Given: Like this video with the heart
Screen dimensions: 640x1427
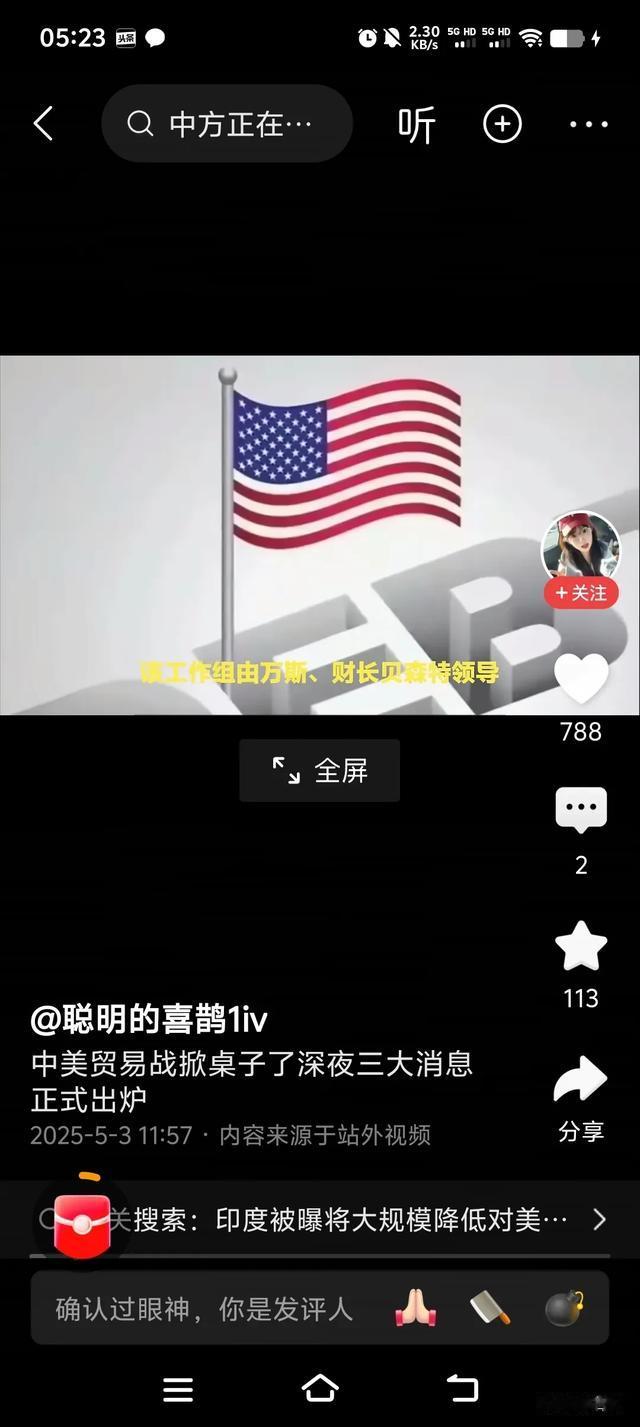Looking at the screenshot, I should (581, 679).
